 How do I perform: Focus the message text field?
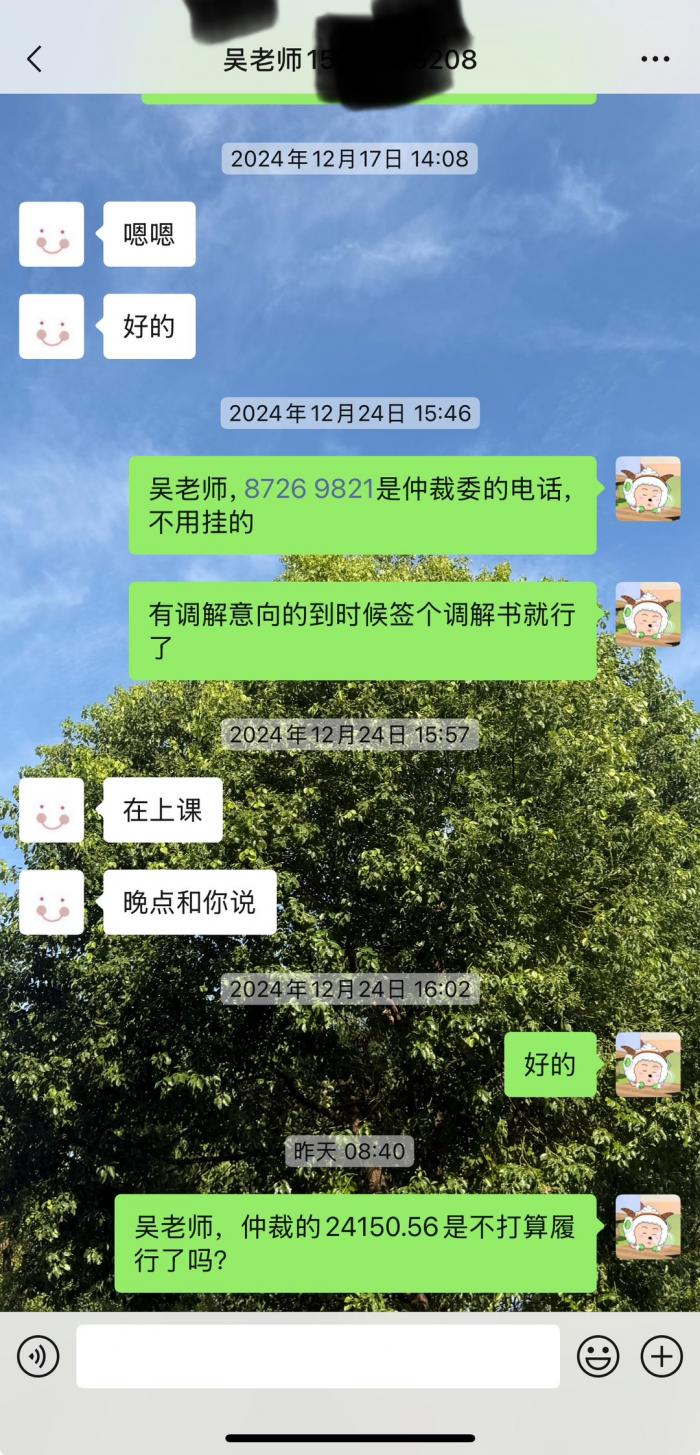click(317, 1356)
